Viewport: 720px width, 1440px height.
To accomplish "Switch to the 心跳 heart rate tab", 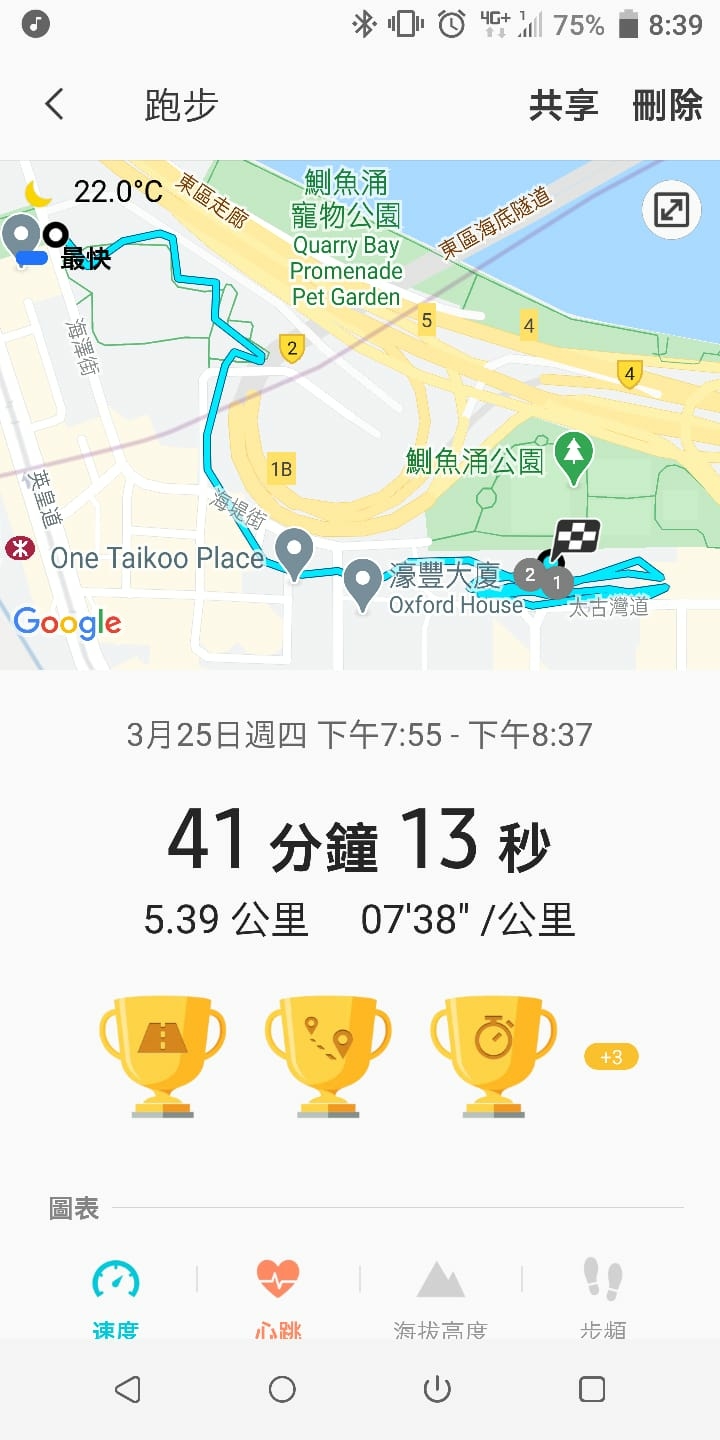I will (277, 1297).
